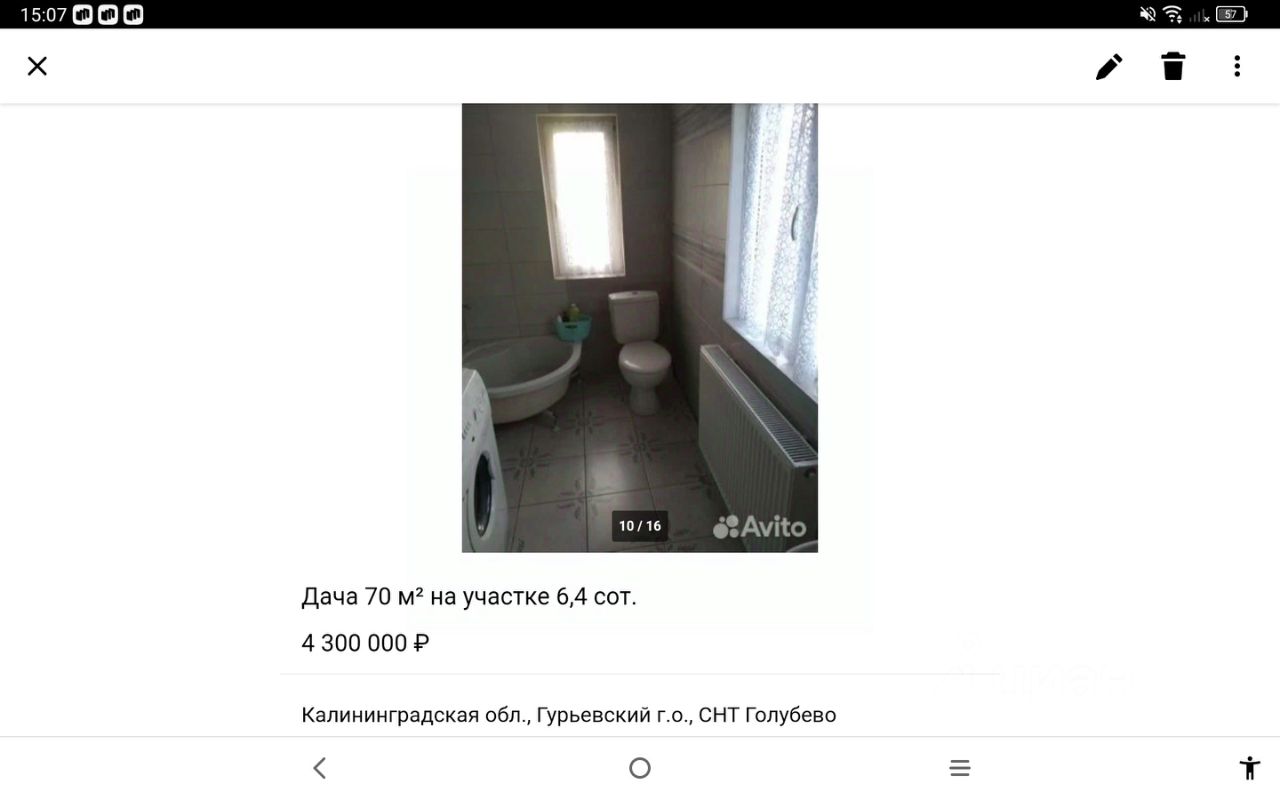Open the three-dot overflow menu

(x=1237, y=66)
